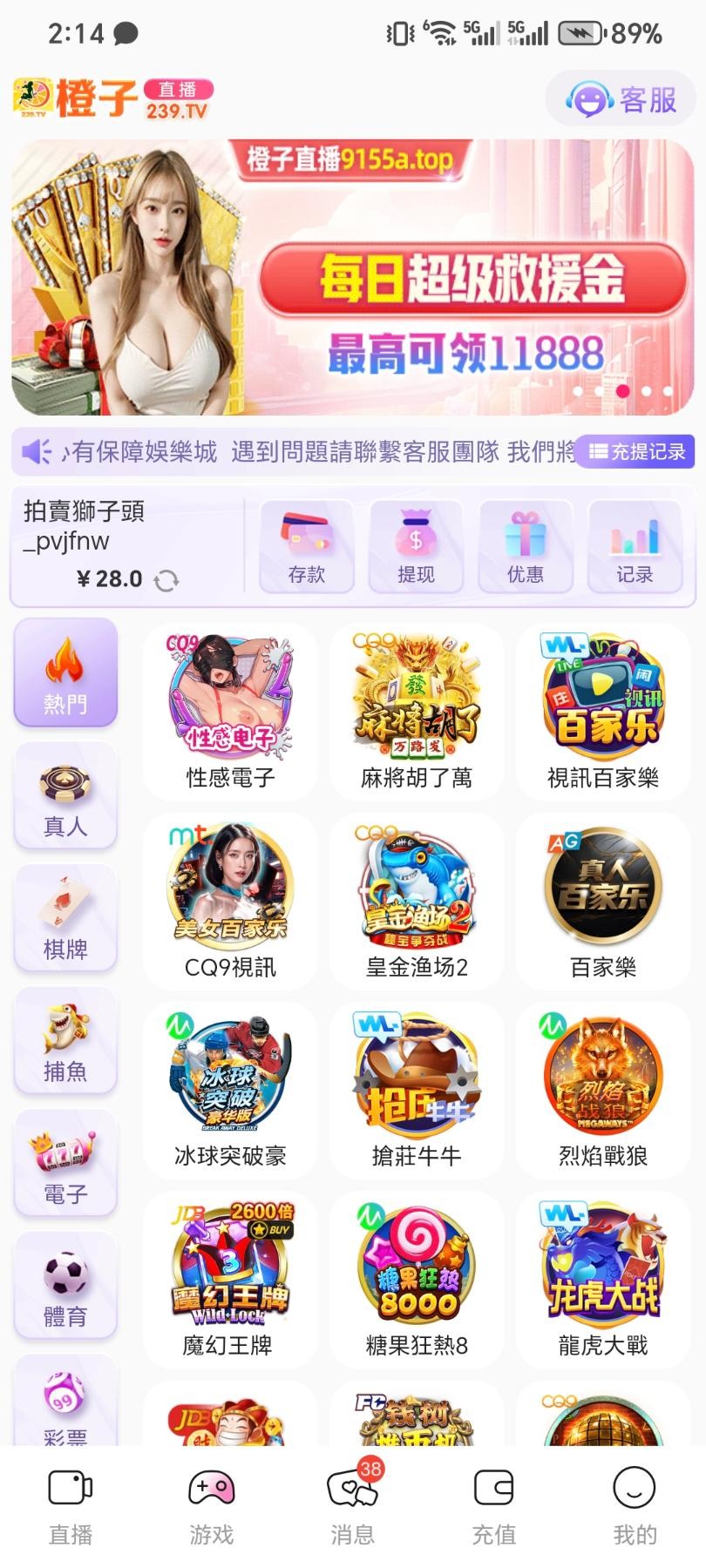Open 充提记录 records
This screenshot has height=1568, width=706.
point(637,451)
